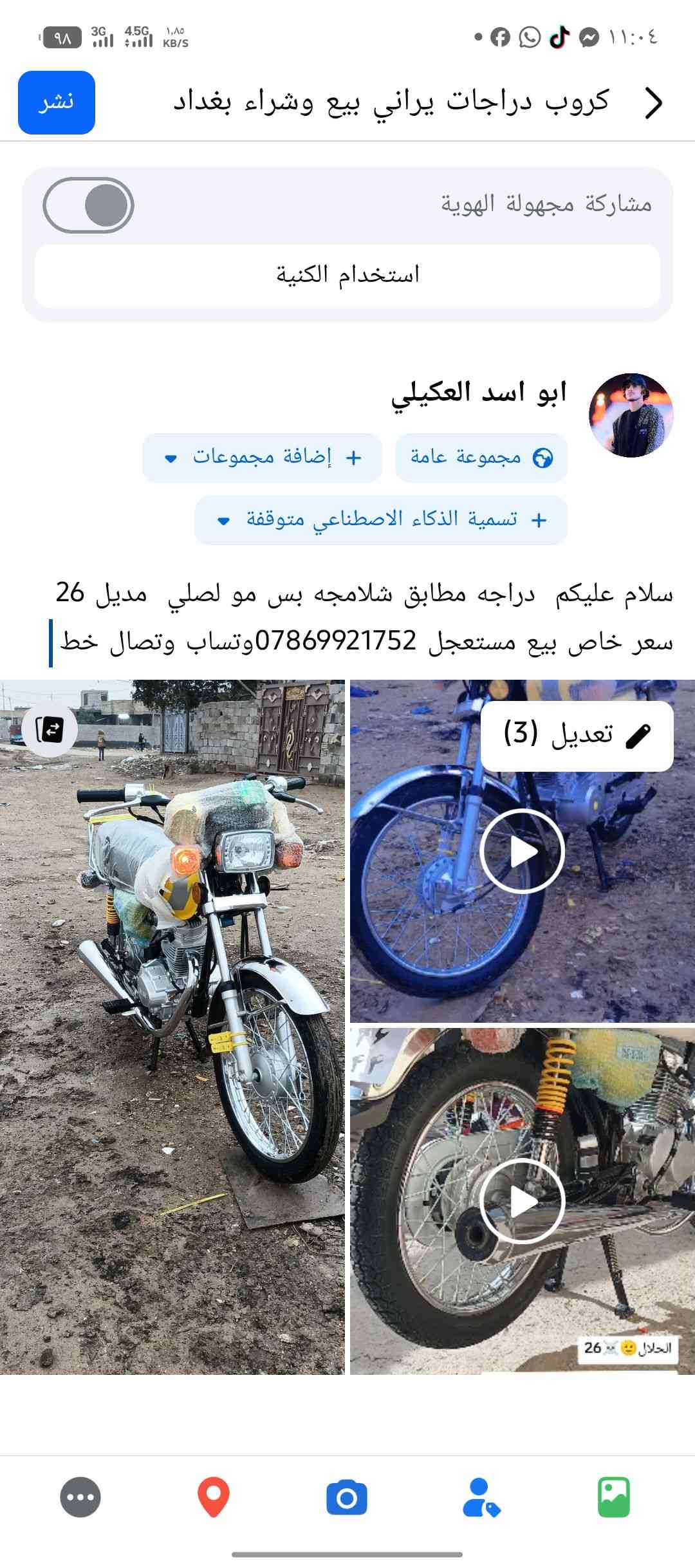Go back using the top arrow
The width and height of the screenshot is (695, 1568).
click(653, 103)
